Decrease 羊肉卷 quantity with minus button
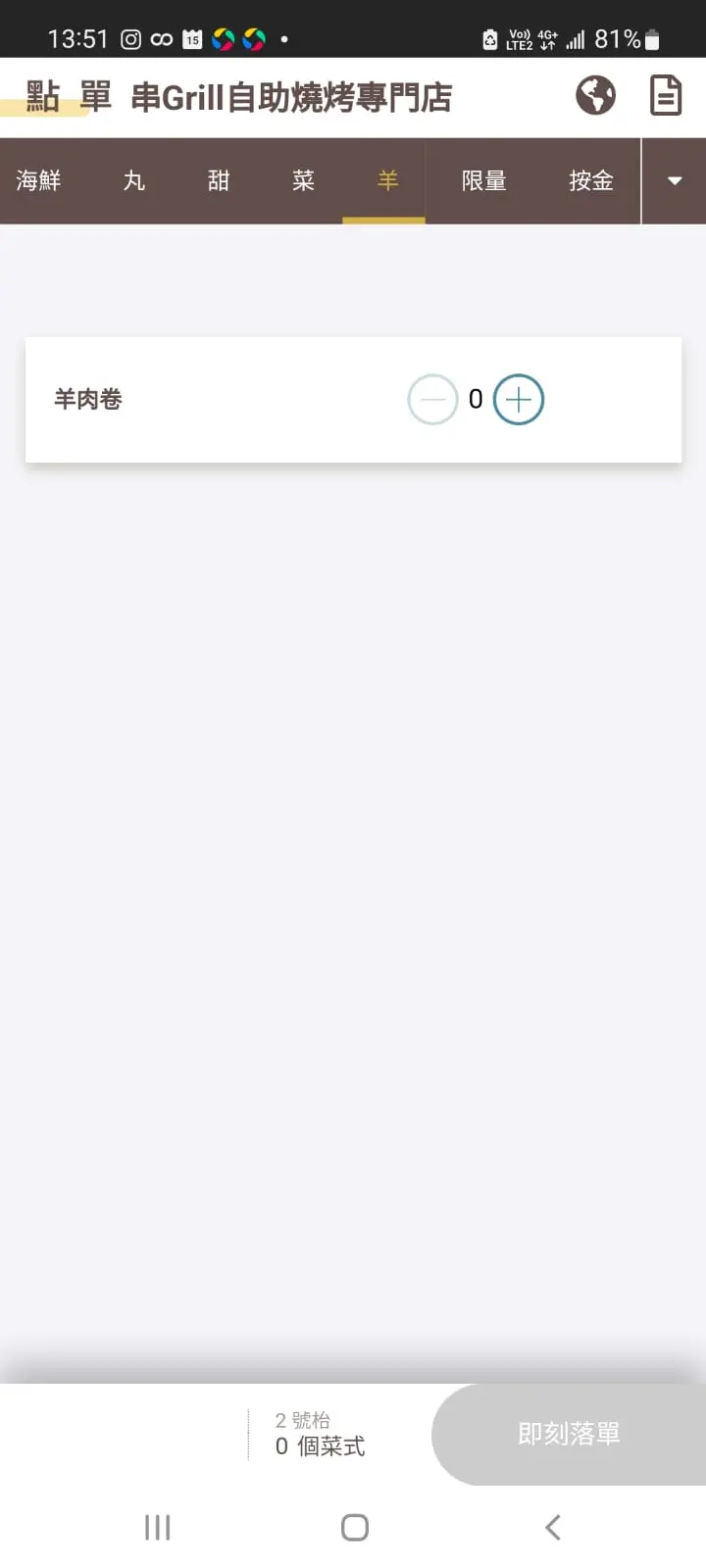This screenshot has height=1568, width=706. (432, 400)
